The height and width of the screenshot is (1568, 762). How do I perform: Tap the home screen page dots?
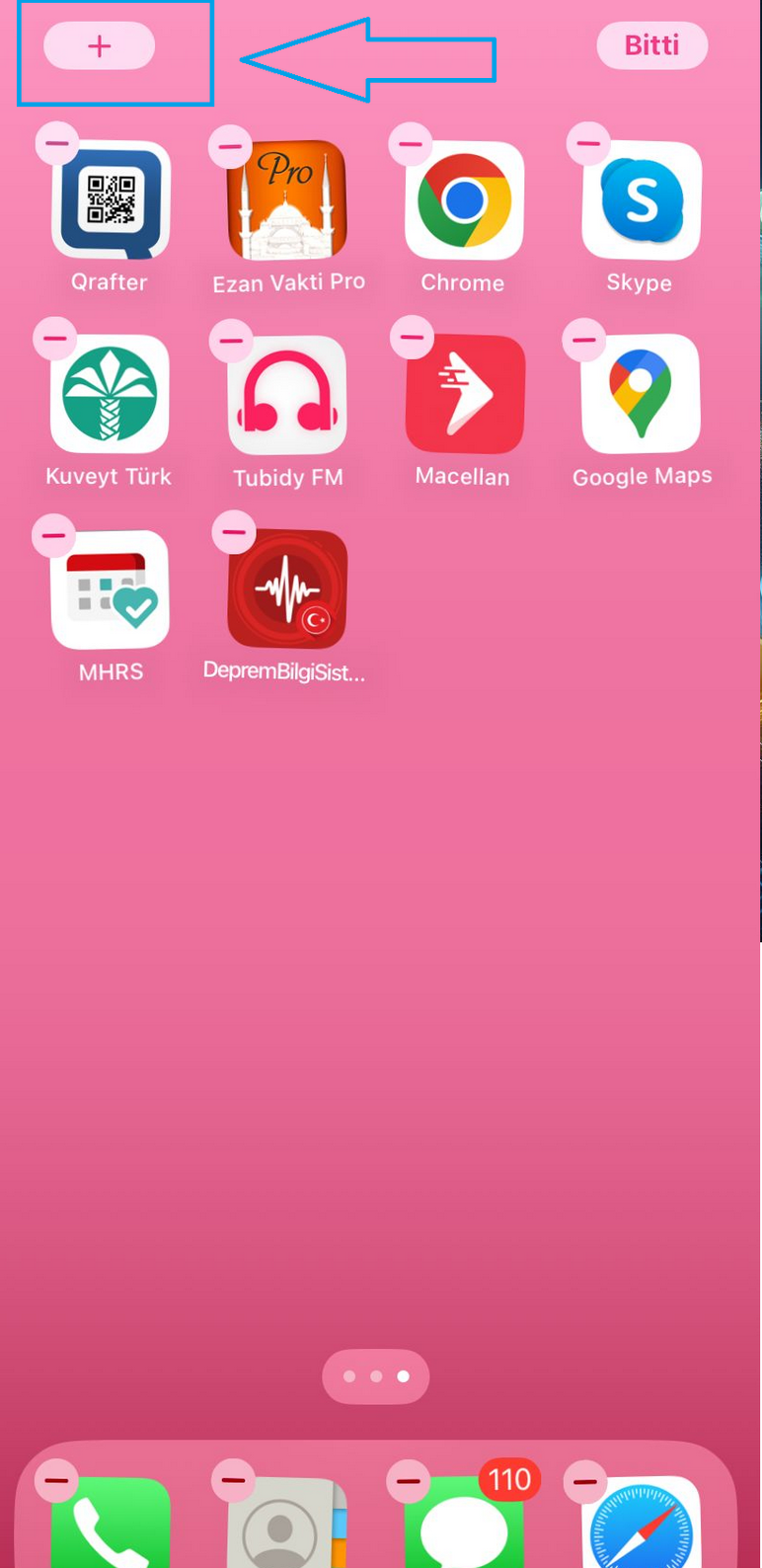(376, 1375)
